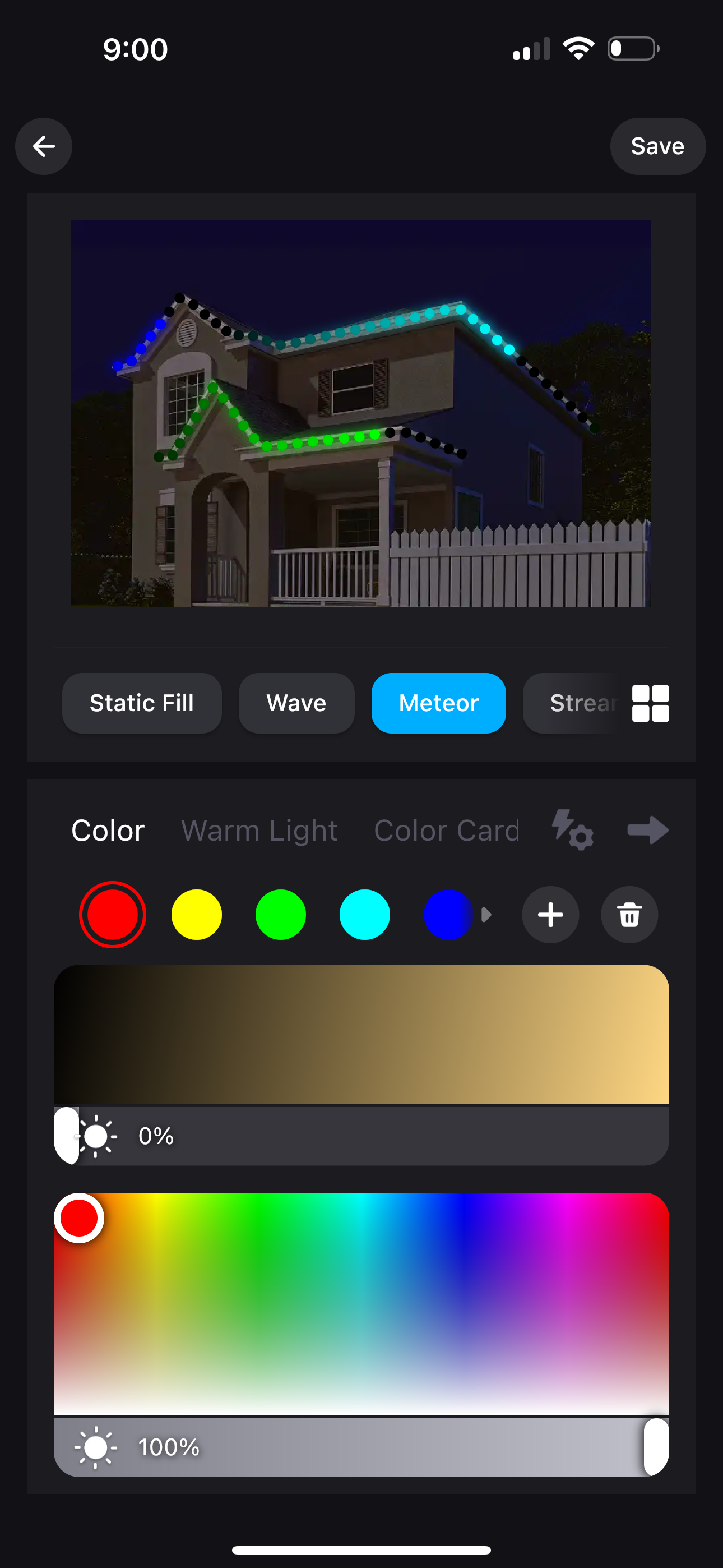Choose the Wave effect
The height and width of the screenshot is (1568, 723).
296,703
